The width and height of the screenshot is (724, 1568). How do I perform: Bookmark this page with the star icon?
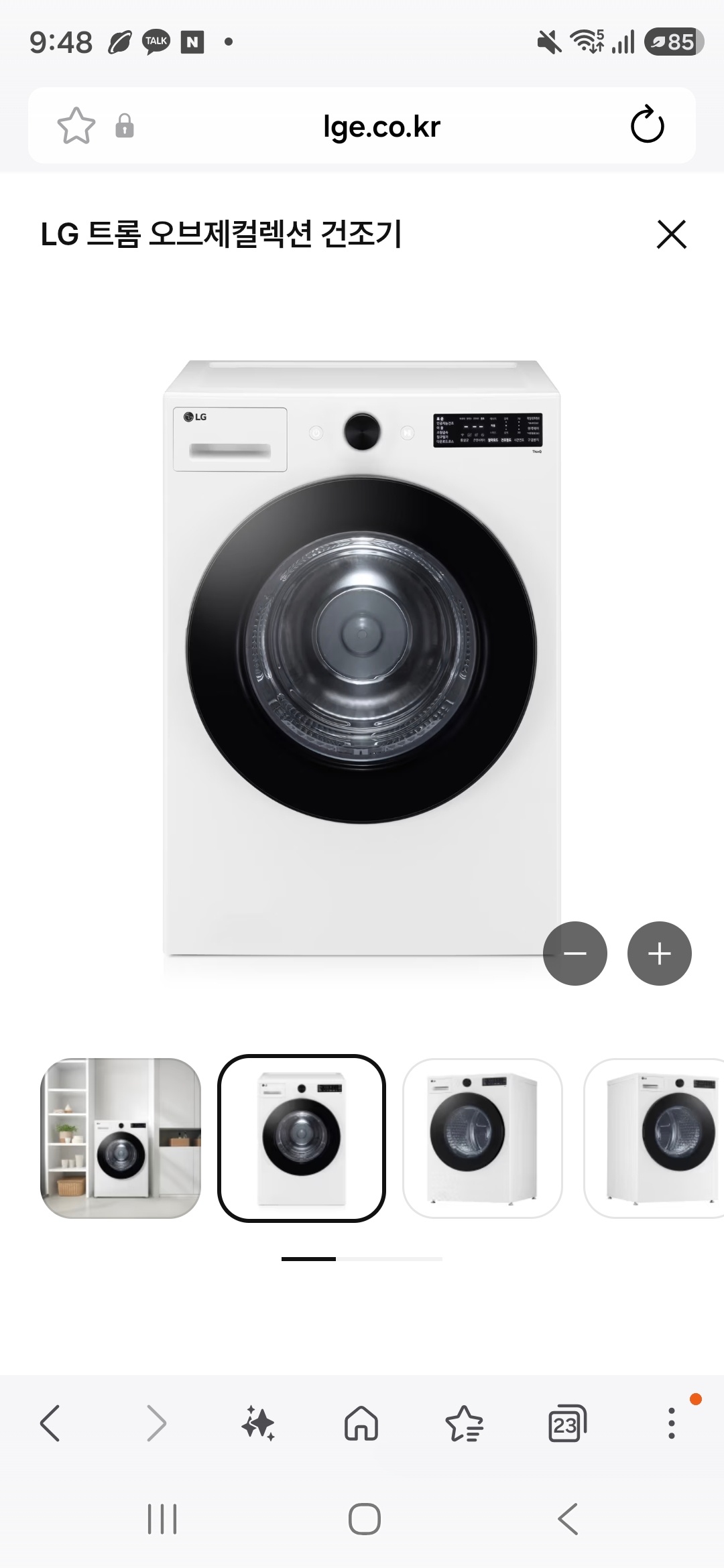76,125
